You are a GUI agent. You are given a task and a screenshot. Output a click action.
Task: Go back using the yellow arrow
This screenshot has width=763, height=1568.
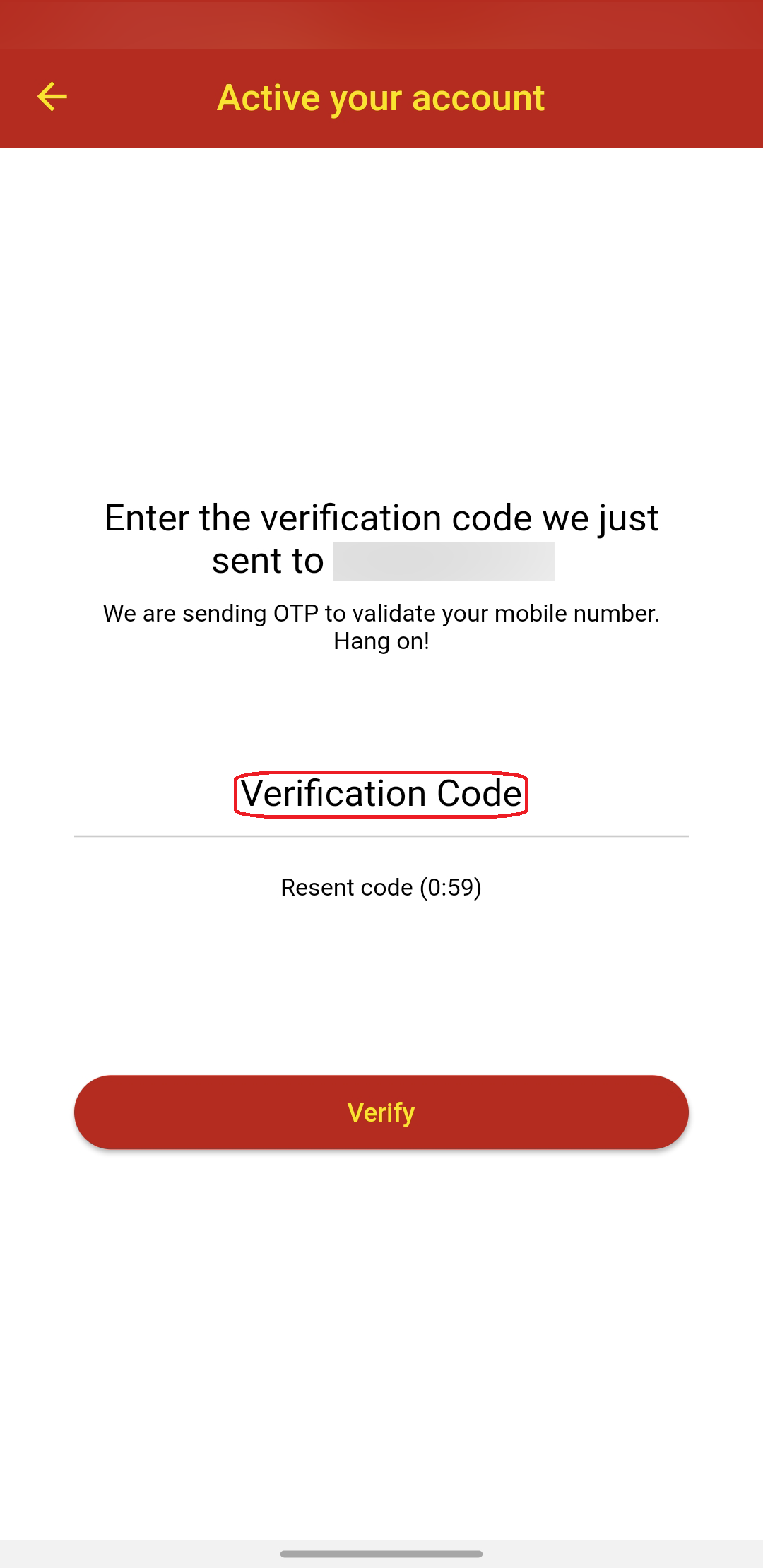52,97
